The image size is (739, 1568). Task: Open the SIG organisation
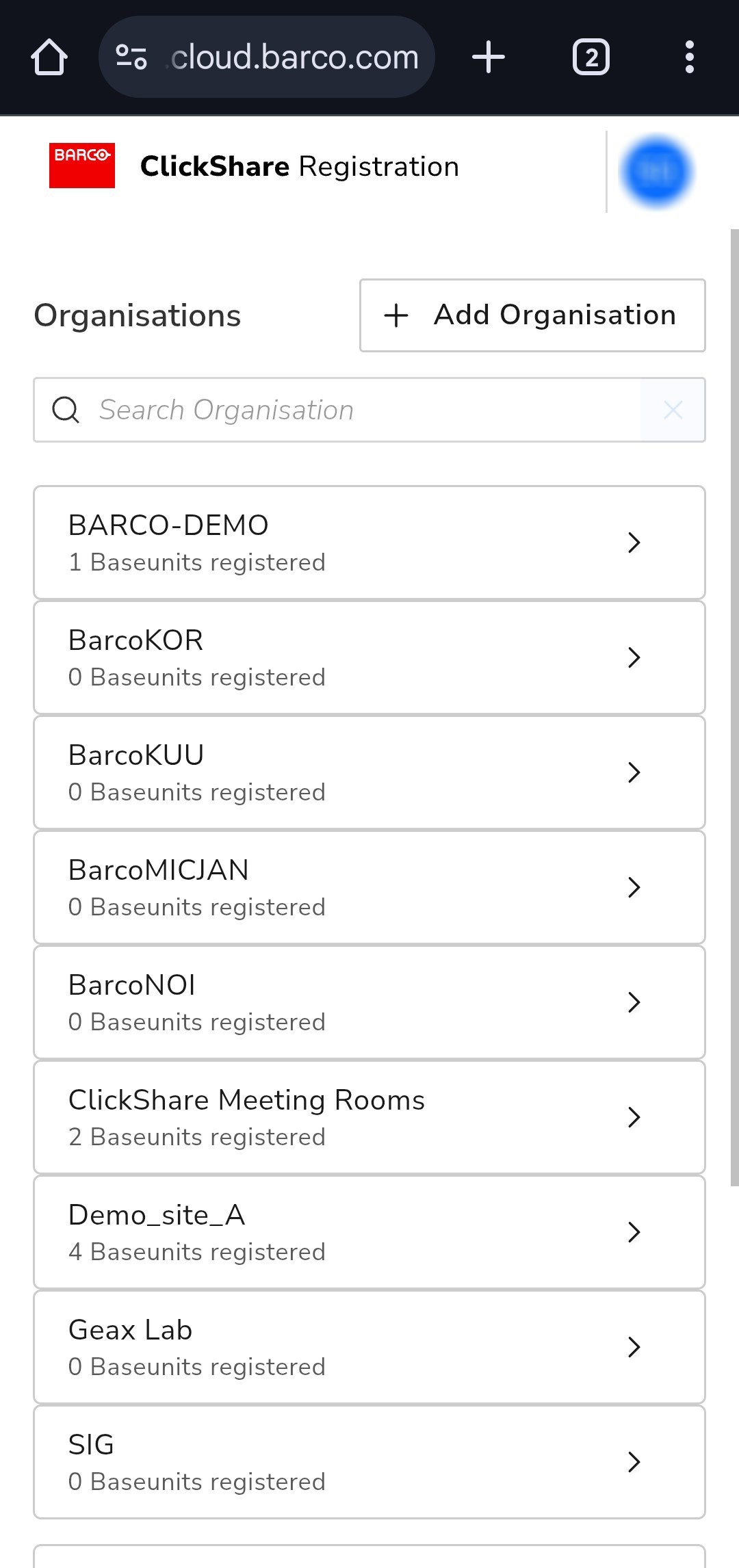click(369, 1462)
